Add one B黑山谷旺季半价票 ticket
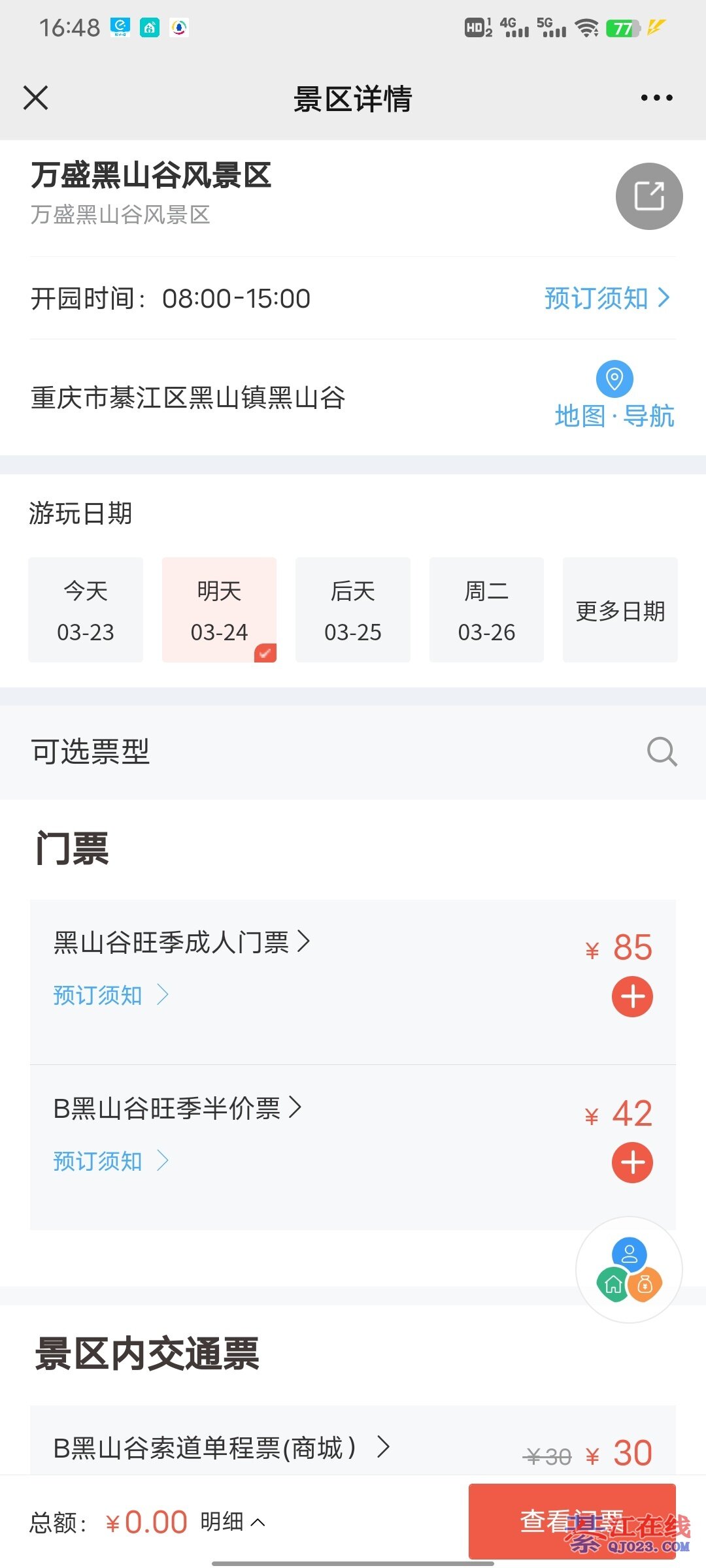This screenshot has width=706, height=1568. coord(632,1163)
